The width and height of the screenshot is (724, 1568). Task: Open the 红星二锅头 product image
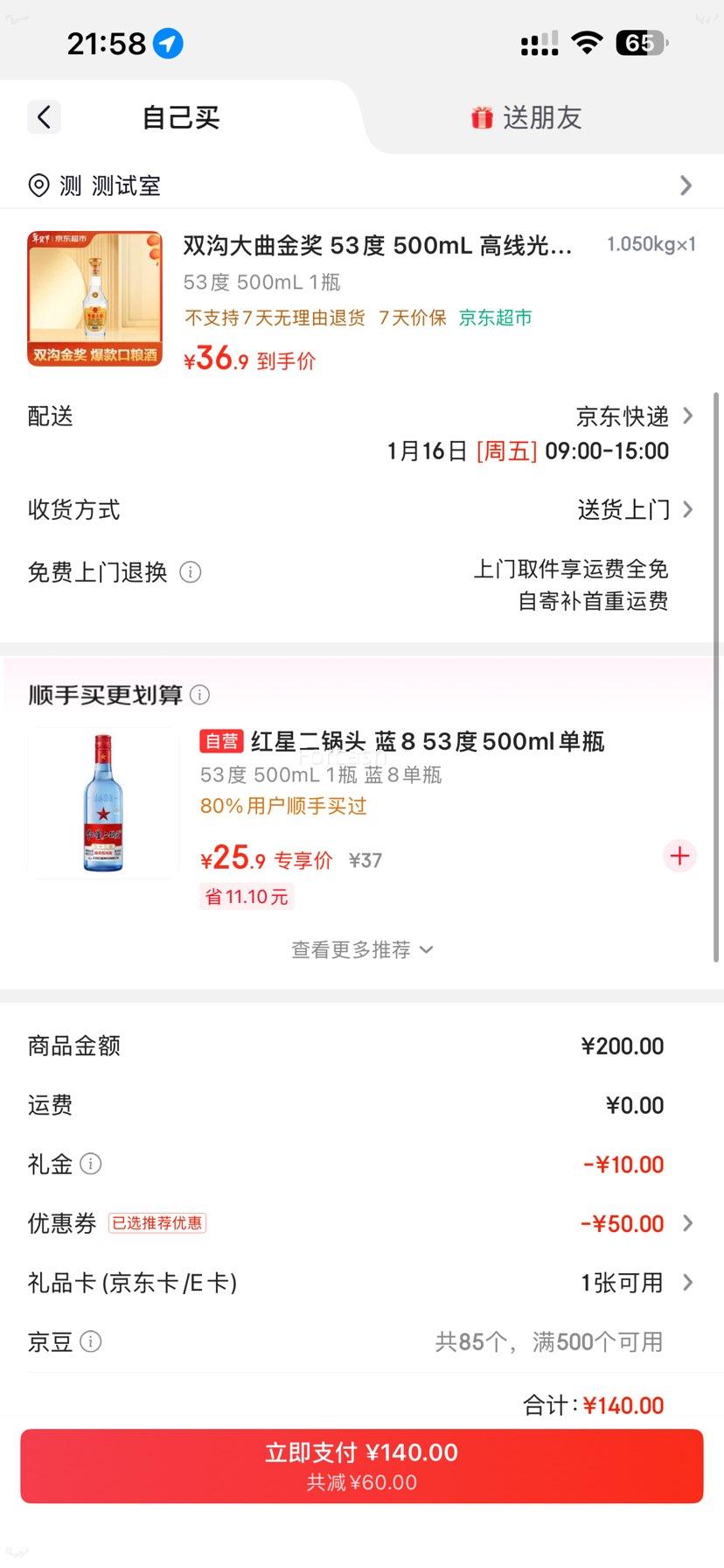[x=103, y=802]
